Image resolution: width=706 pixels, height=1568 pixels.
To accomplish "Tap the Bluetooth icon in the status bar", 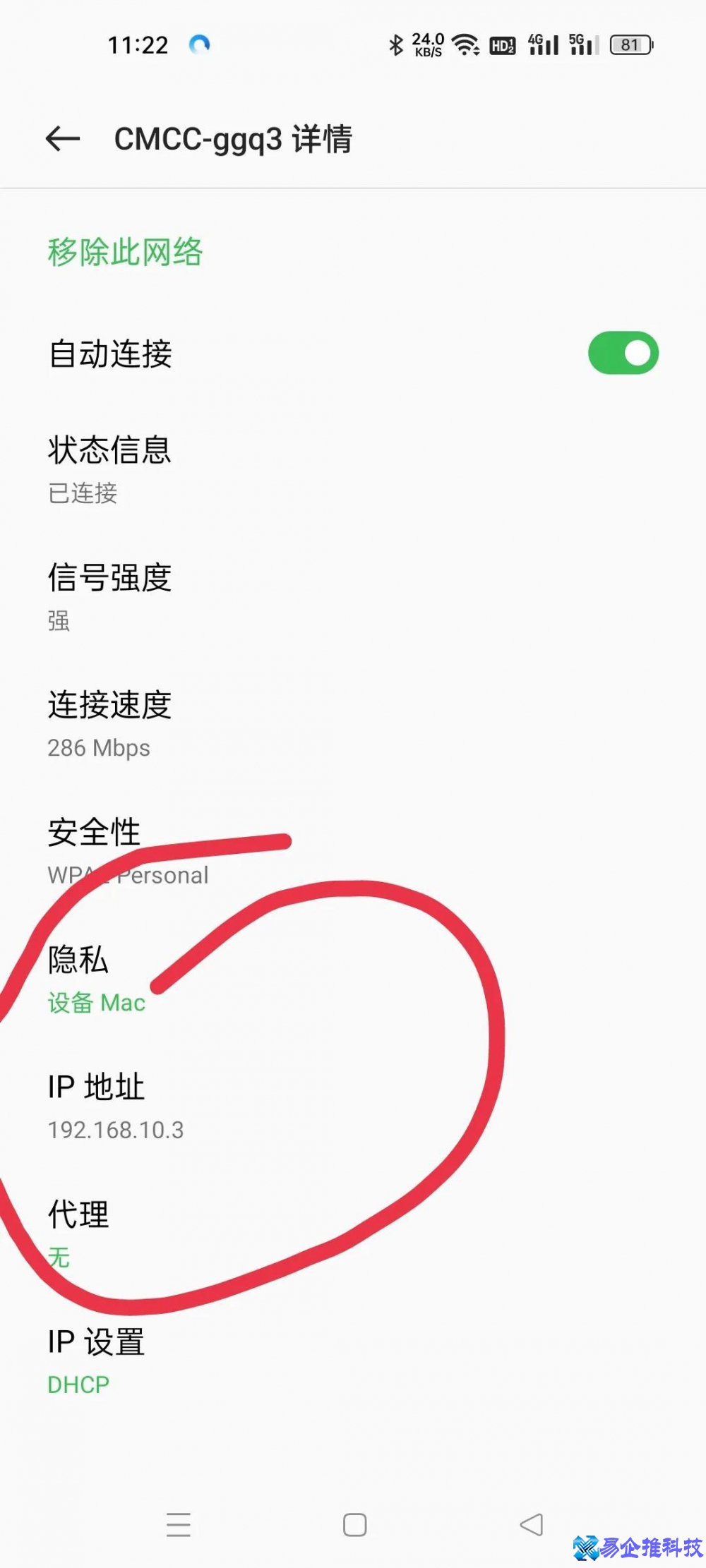I will (x=397, y=44).
